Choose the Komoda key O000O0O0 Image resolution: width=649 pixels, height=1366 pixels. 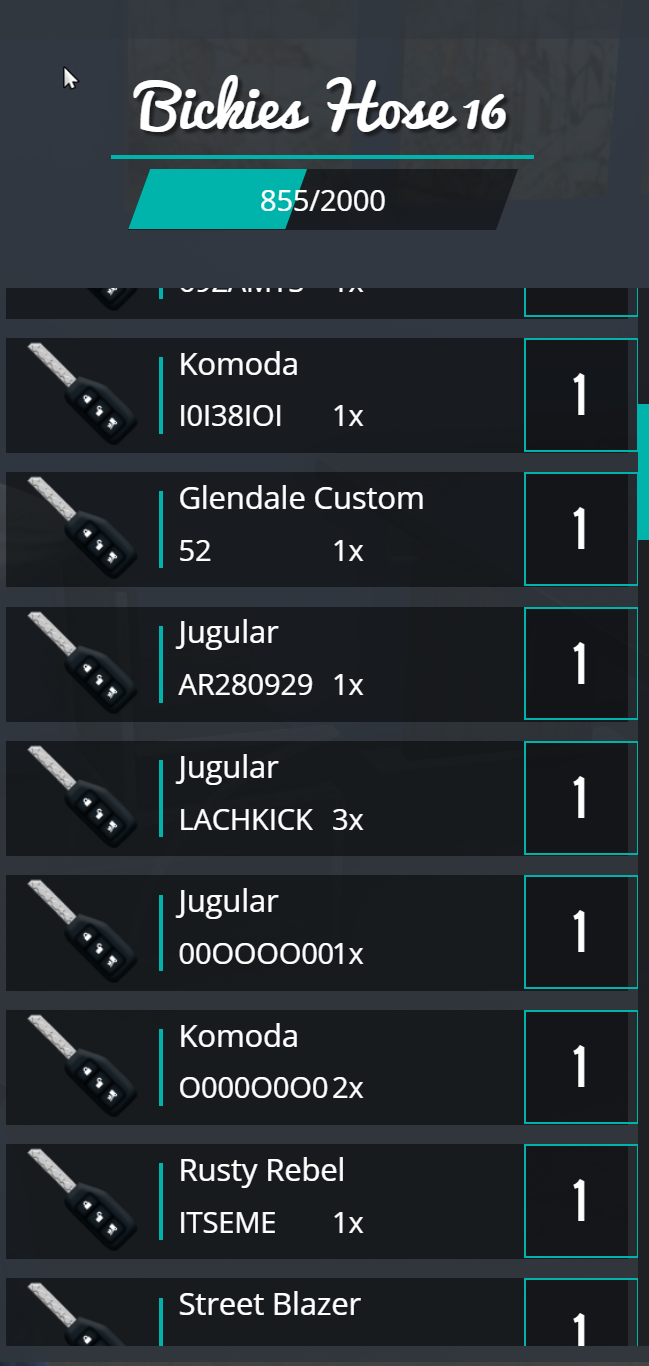click(264, 1067)
